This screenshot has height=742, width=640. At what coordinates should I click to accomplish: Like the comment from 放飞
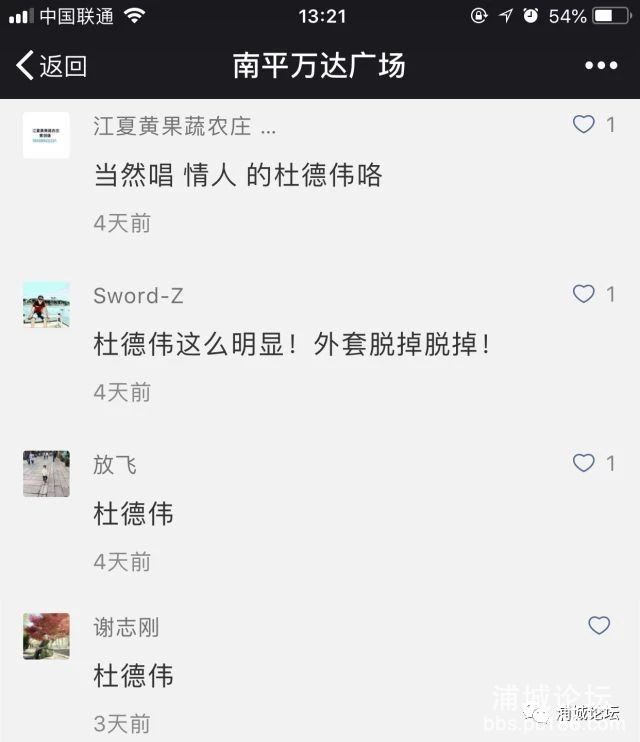pos(584,462)
